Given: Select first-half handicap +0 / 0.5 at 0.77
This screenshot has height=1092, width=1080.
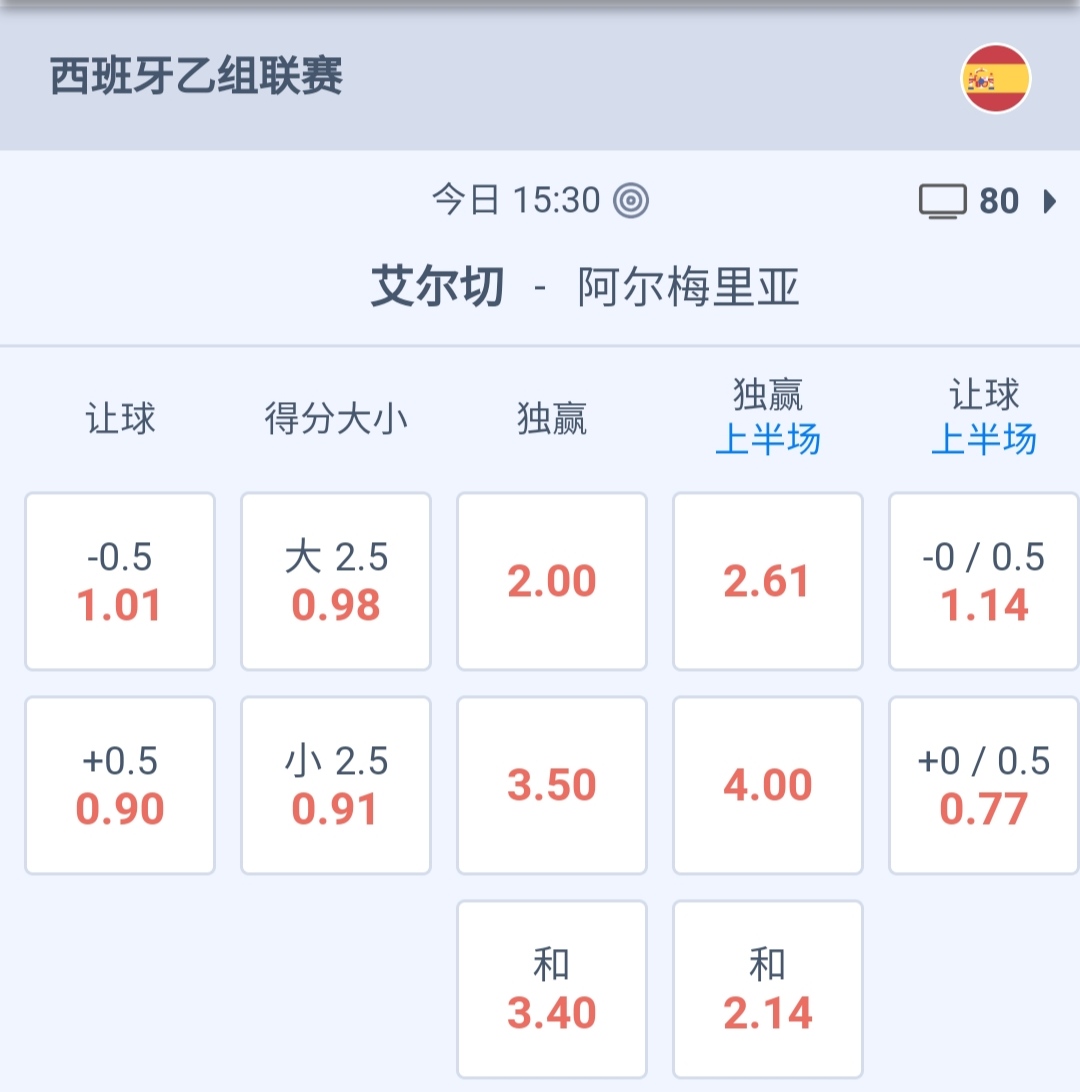Looking at the screenshot, I should point(984,785).
